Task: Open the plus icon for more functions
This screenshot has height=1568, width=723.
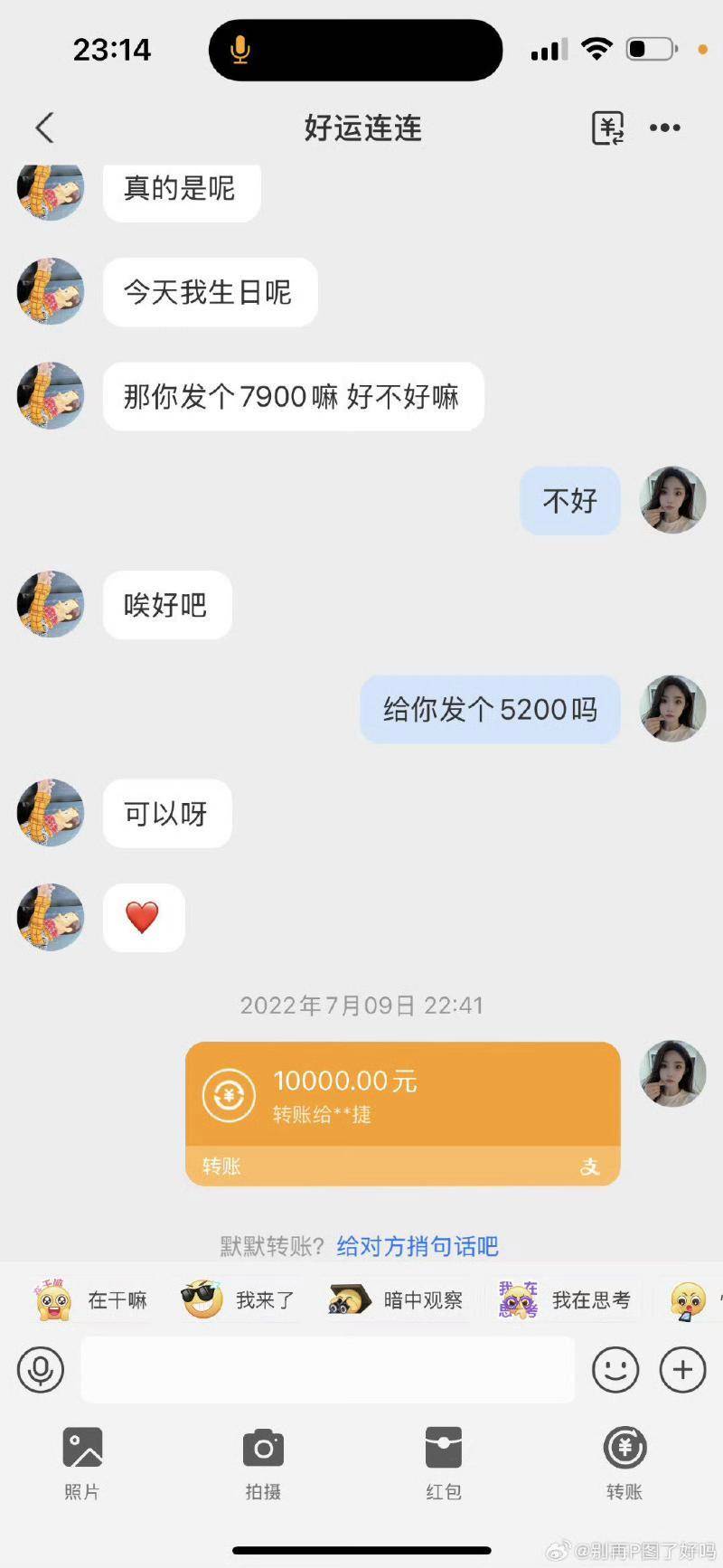Action: click(682, 1369)
